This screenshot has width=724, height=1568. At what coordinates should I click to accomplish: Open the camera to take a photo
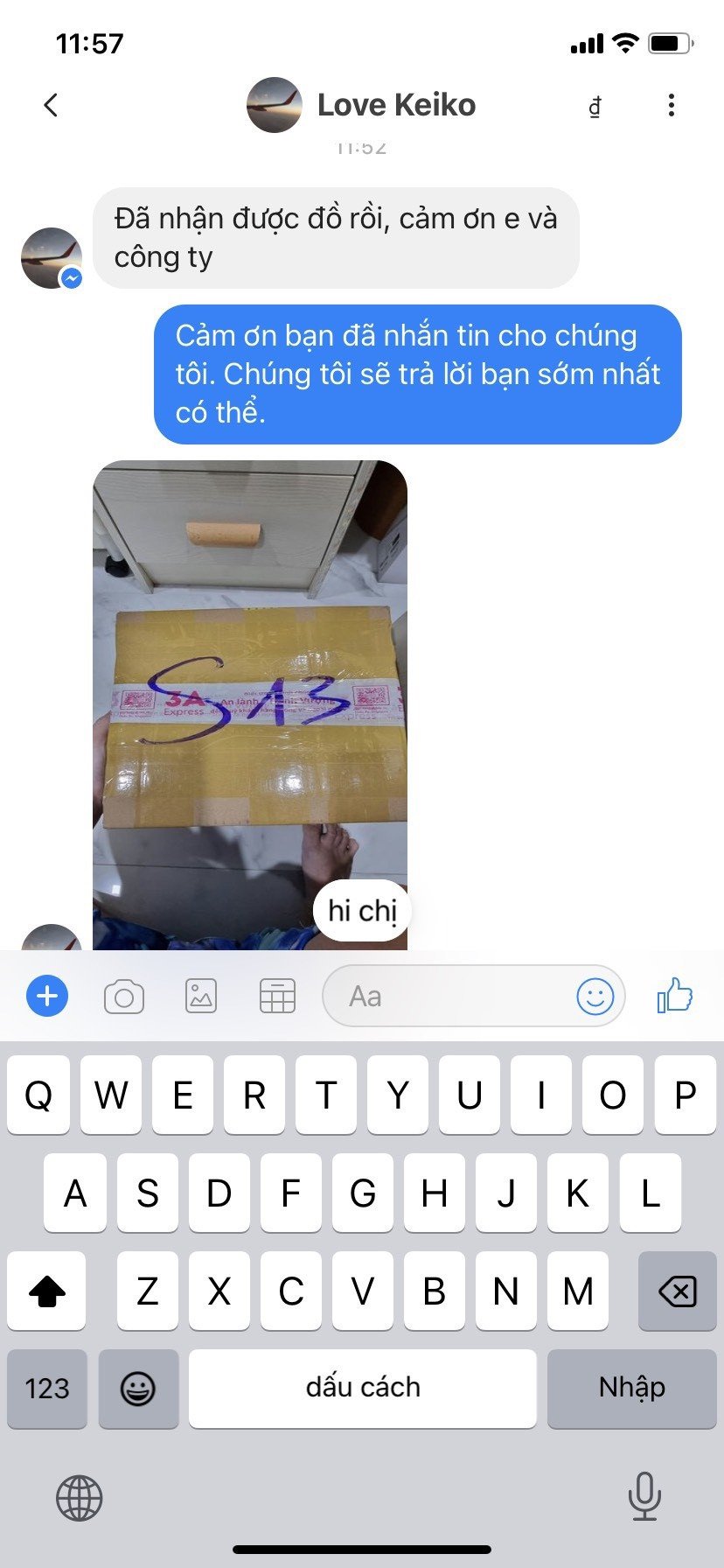124,997
